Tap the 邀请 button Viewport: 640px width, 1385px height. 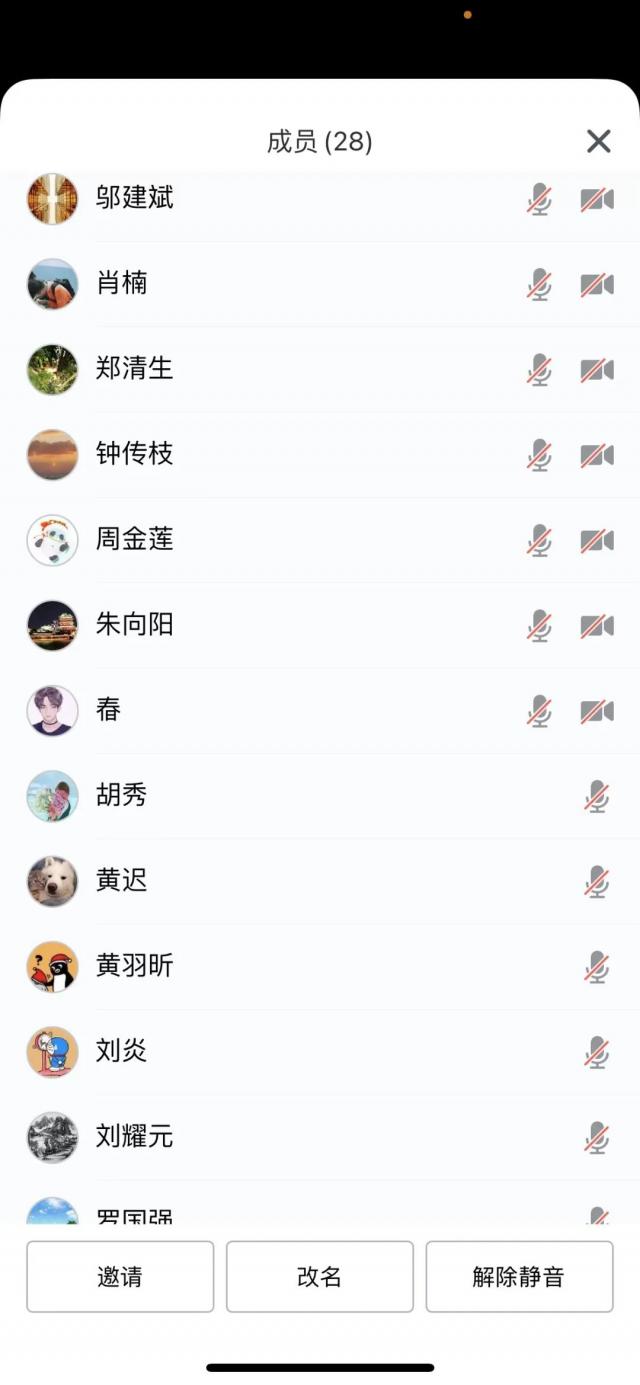[x=120, y=1276]
